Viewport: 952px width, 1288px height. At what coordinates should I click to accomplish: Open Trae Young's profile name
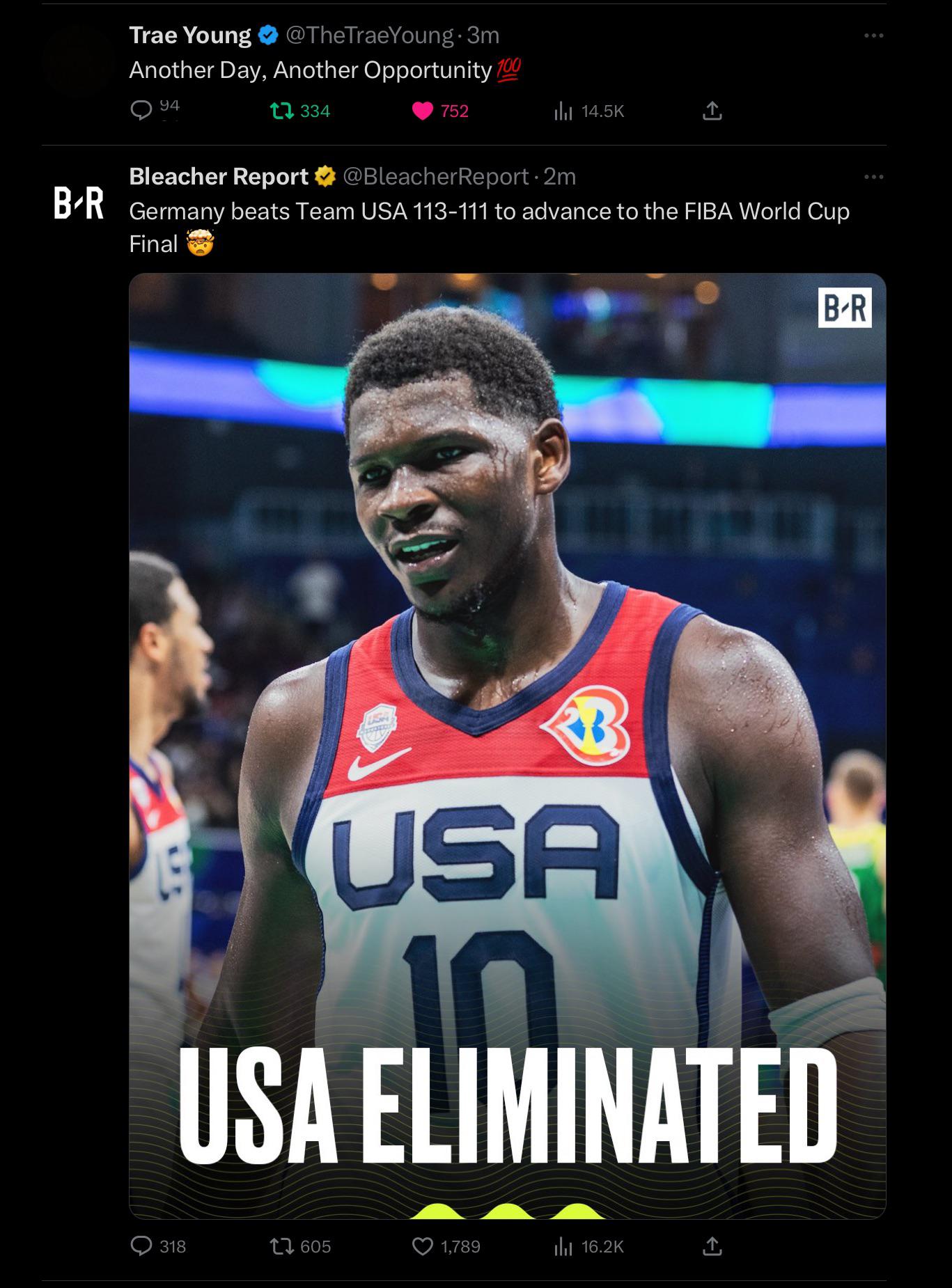click(x=190, y=35)
